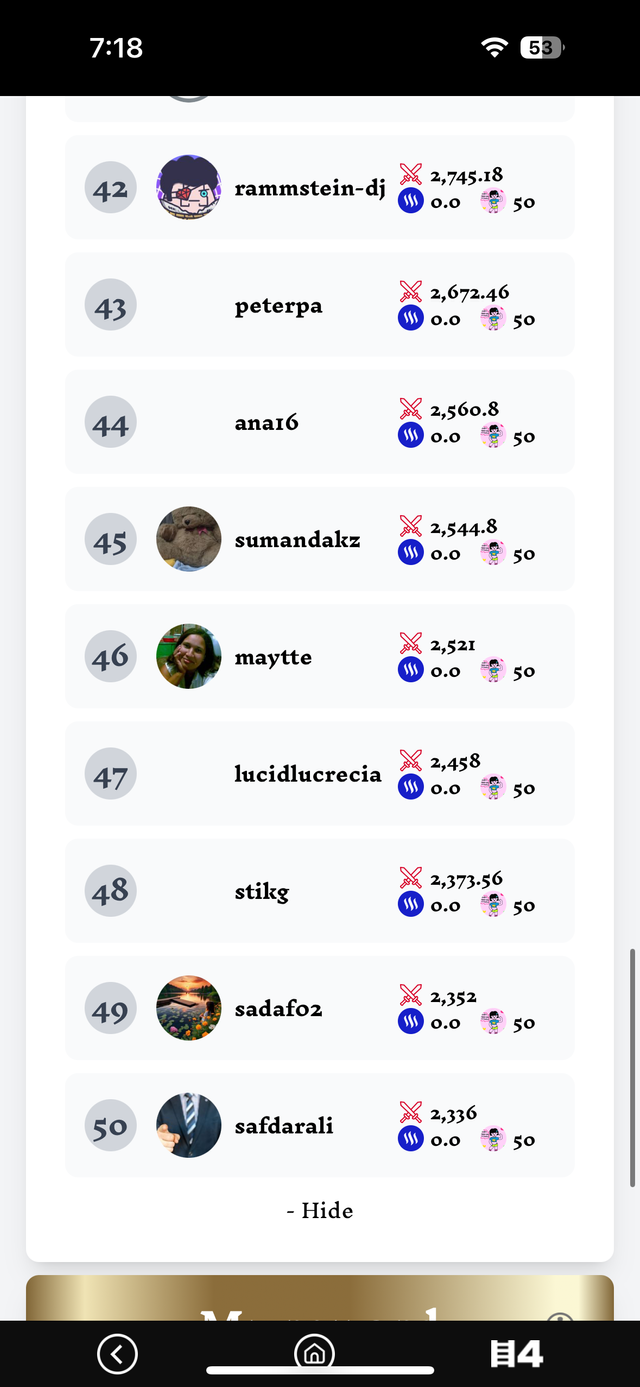Open the tabs view showing 4
640x1387 pixels.
pyautogui.click(x=516, y=1354)
